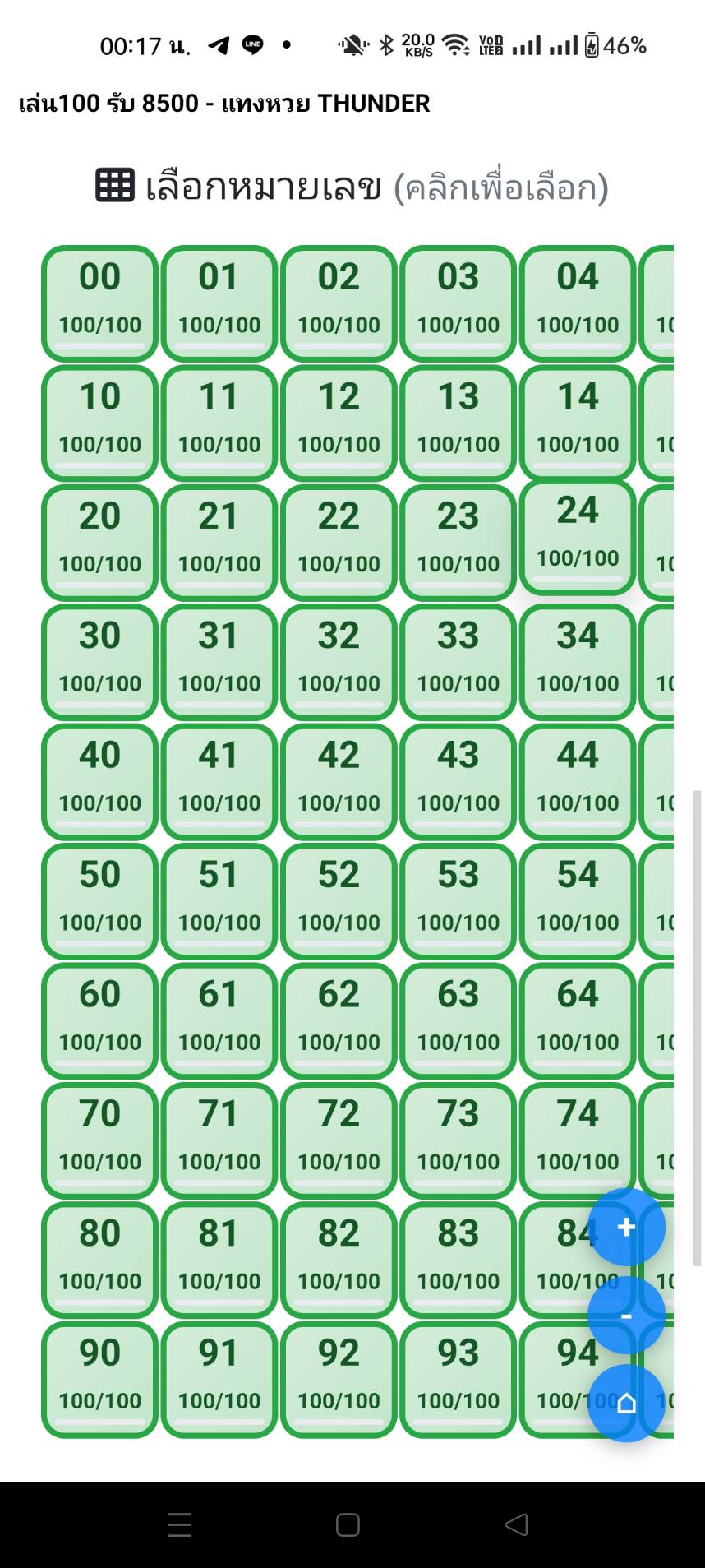This screenshot has width=705, height=1568.
Task: Tap the floating home button
Action: point(626,1403)
